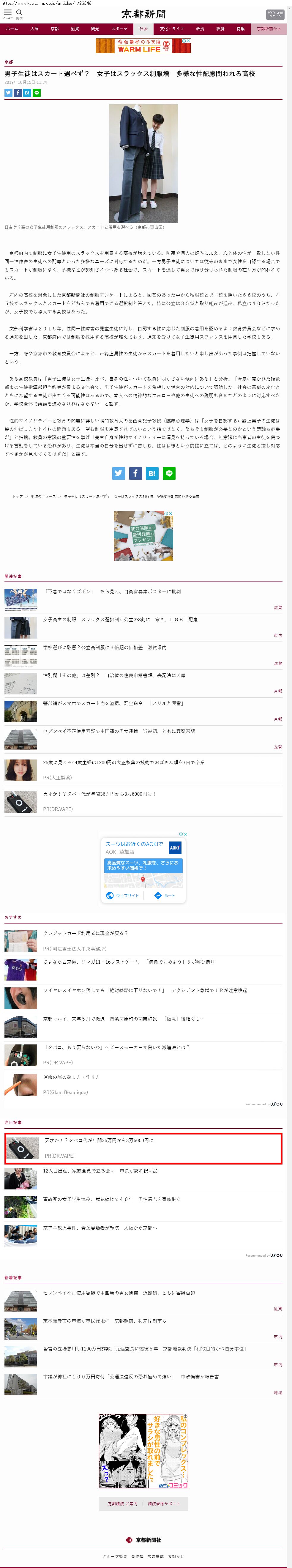Tap the large Facebook share button
Viewport: 292px width, 1568px height.
pyautogui.click(x=135, y=473)
